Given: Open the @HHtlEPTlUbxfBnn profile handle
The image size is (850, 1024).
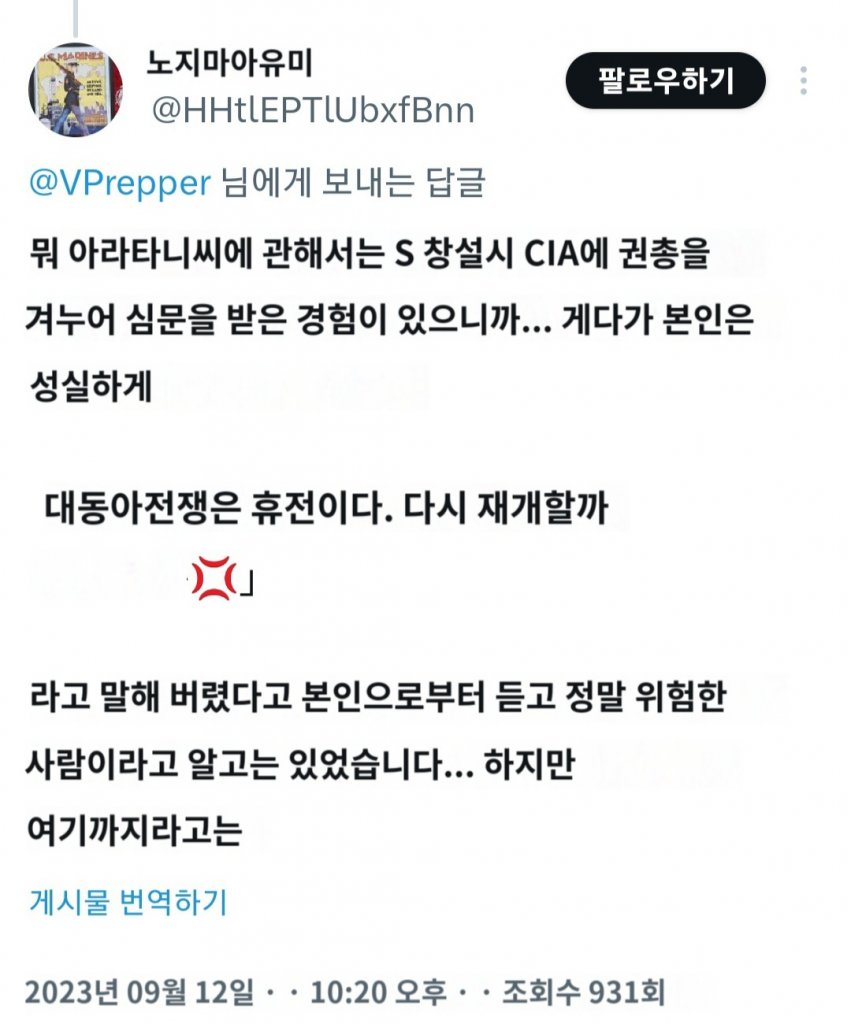Looking at the screenshot, I should (312, 110).
